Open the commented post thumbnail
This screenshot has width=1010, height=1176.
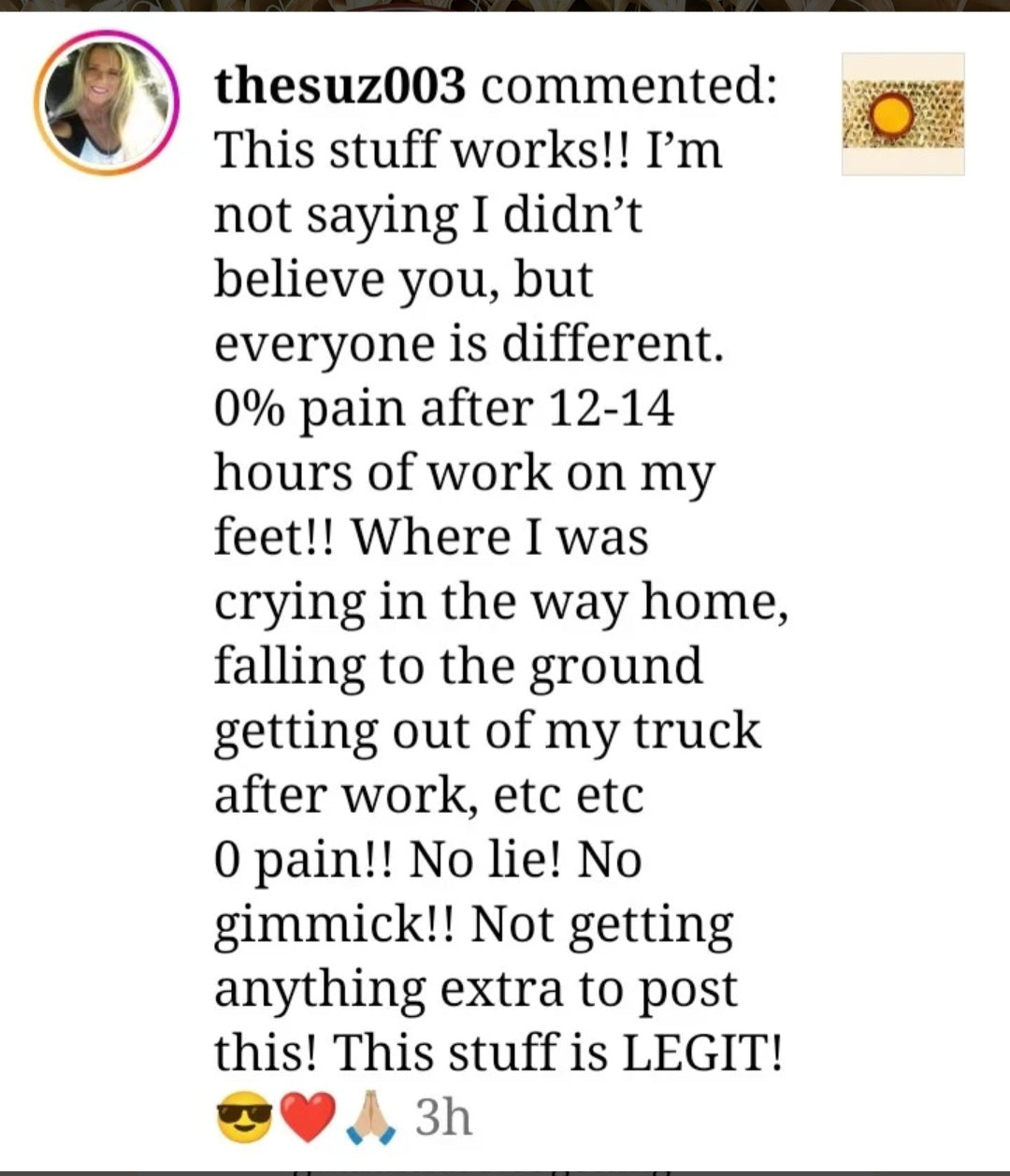pos(902,114)
